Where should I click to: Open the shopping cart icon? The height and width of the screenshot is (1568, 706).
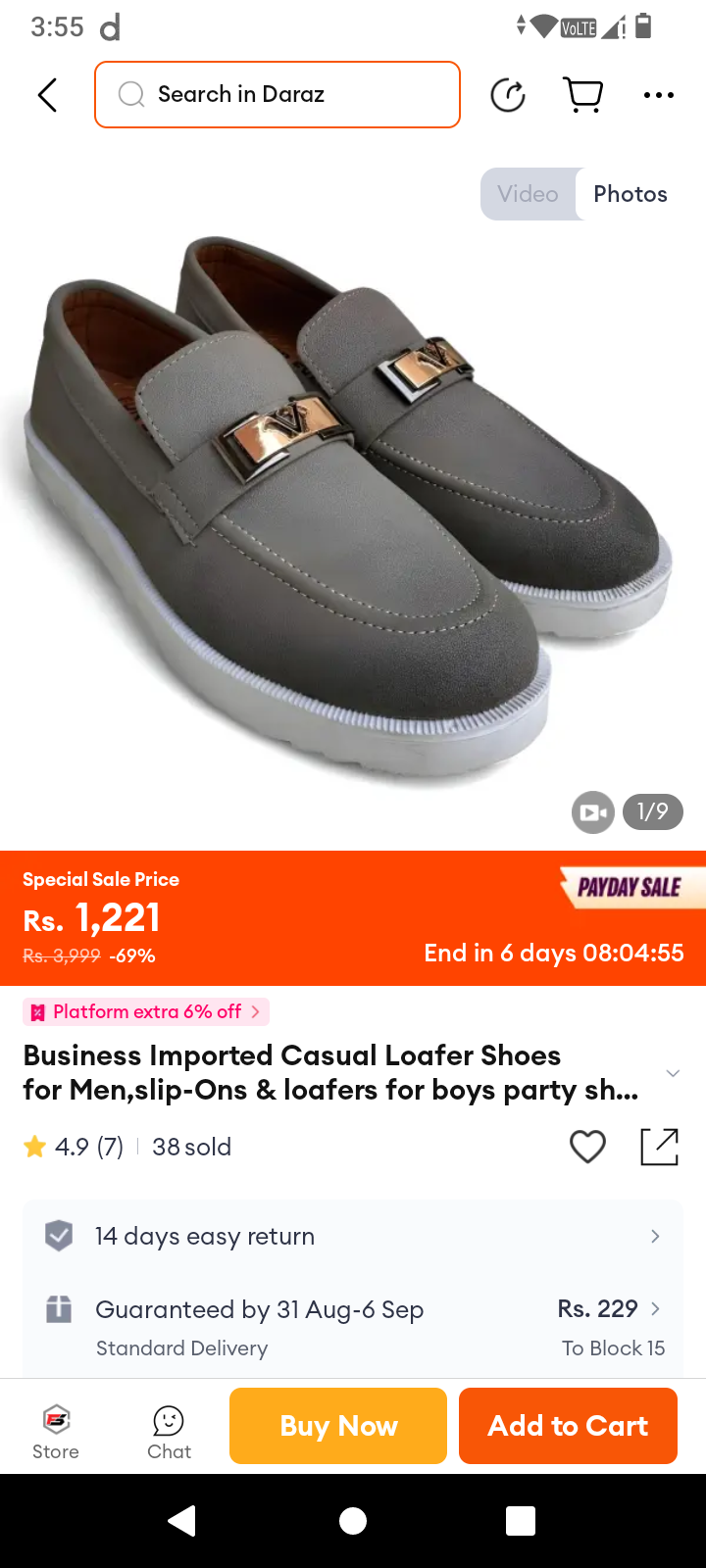click(583, 95)
